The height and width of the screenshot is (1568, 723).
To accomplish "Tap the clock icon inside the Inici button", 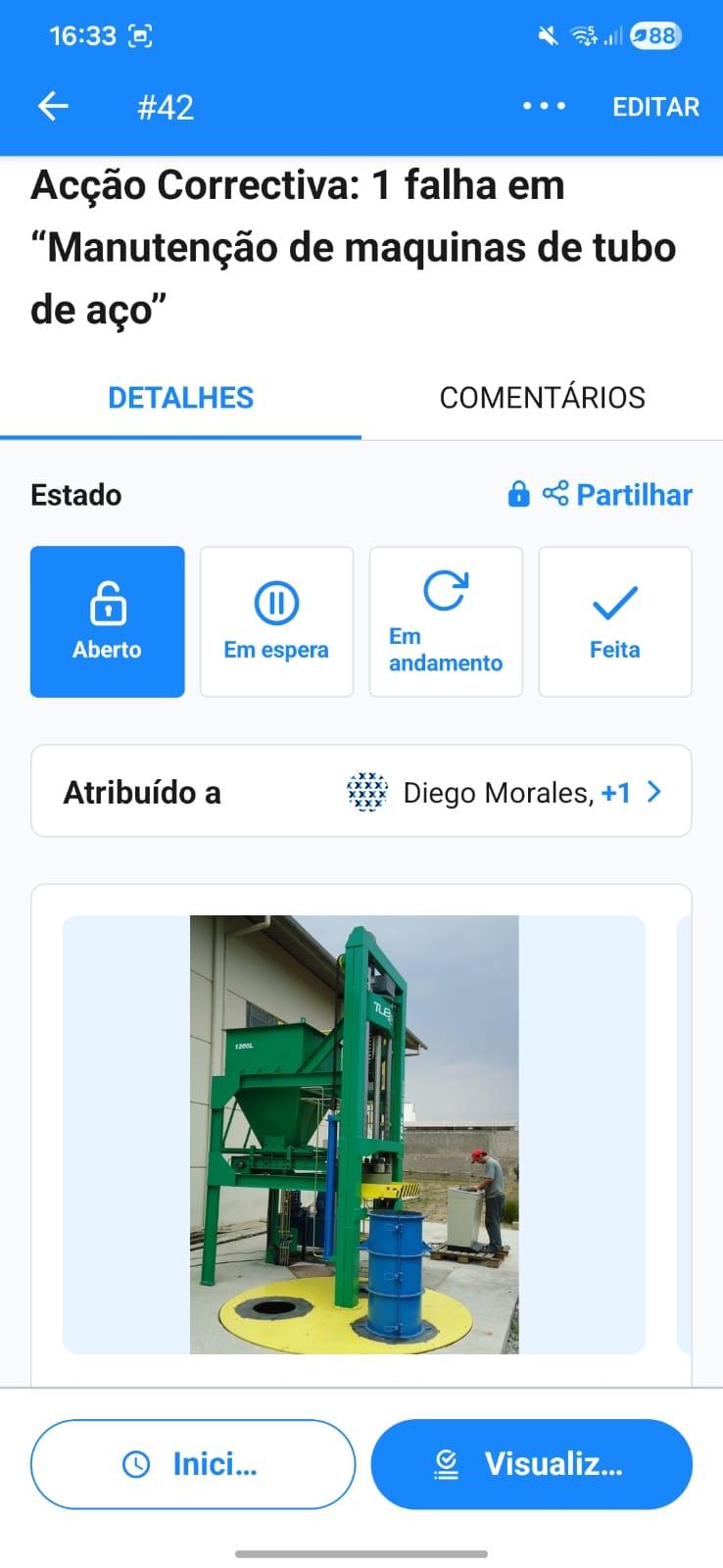I will [x=137, y=1463].
